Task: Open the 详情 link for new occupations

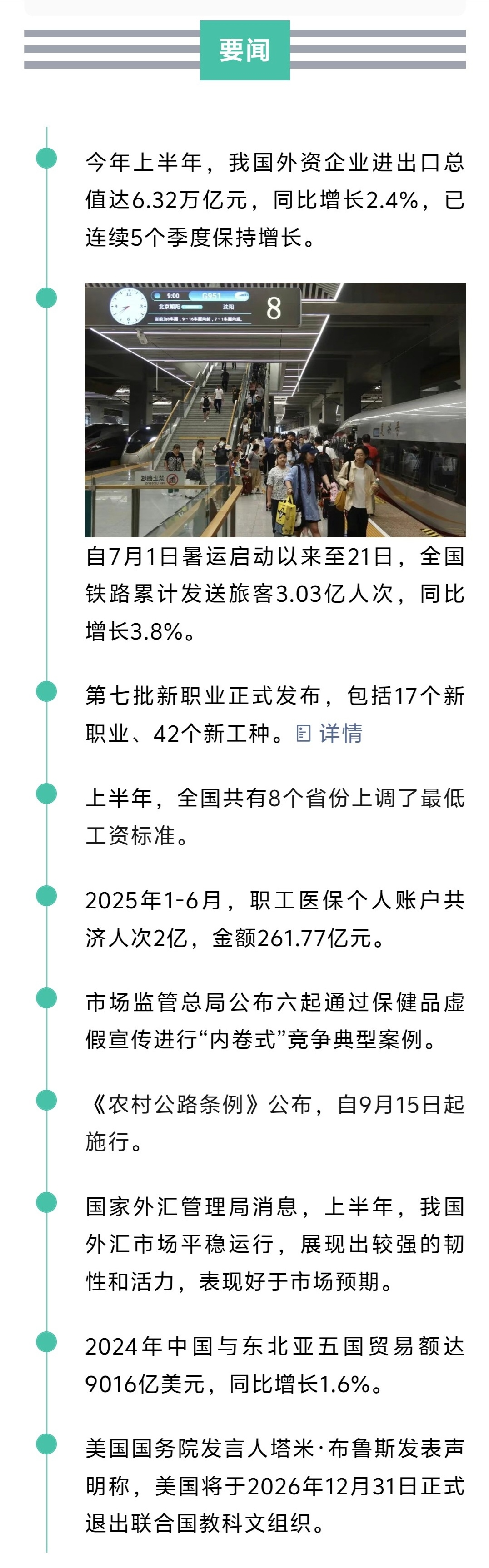Action: pyautogui.click(x=330, y=734)
